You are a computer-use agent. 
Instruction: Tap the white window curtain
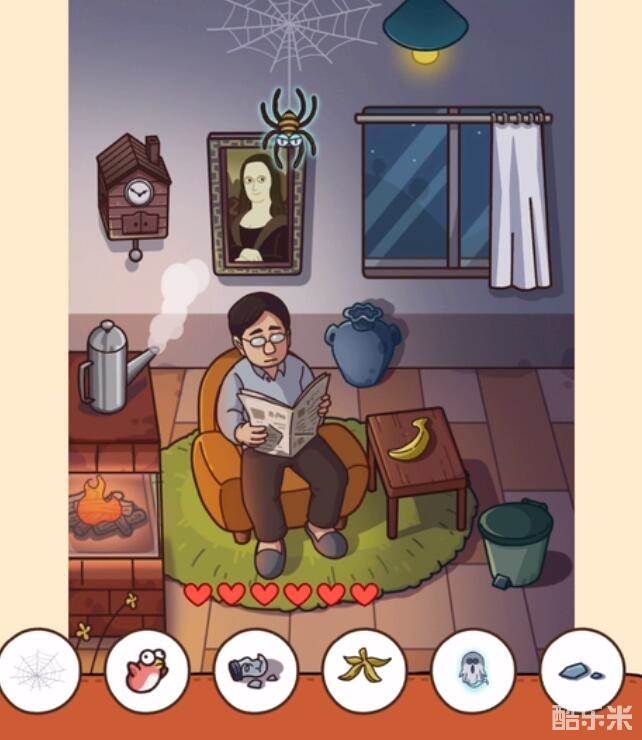[x=519, y=205]
